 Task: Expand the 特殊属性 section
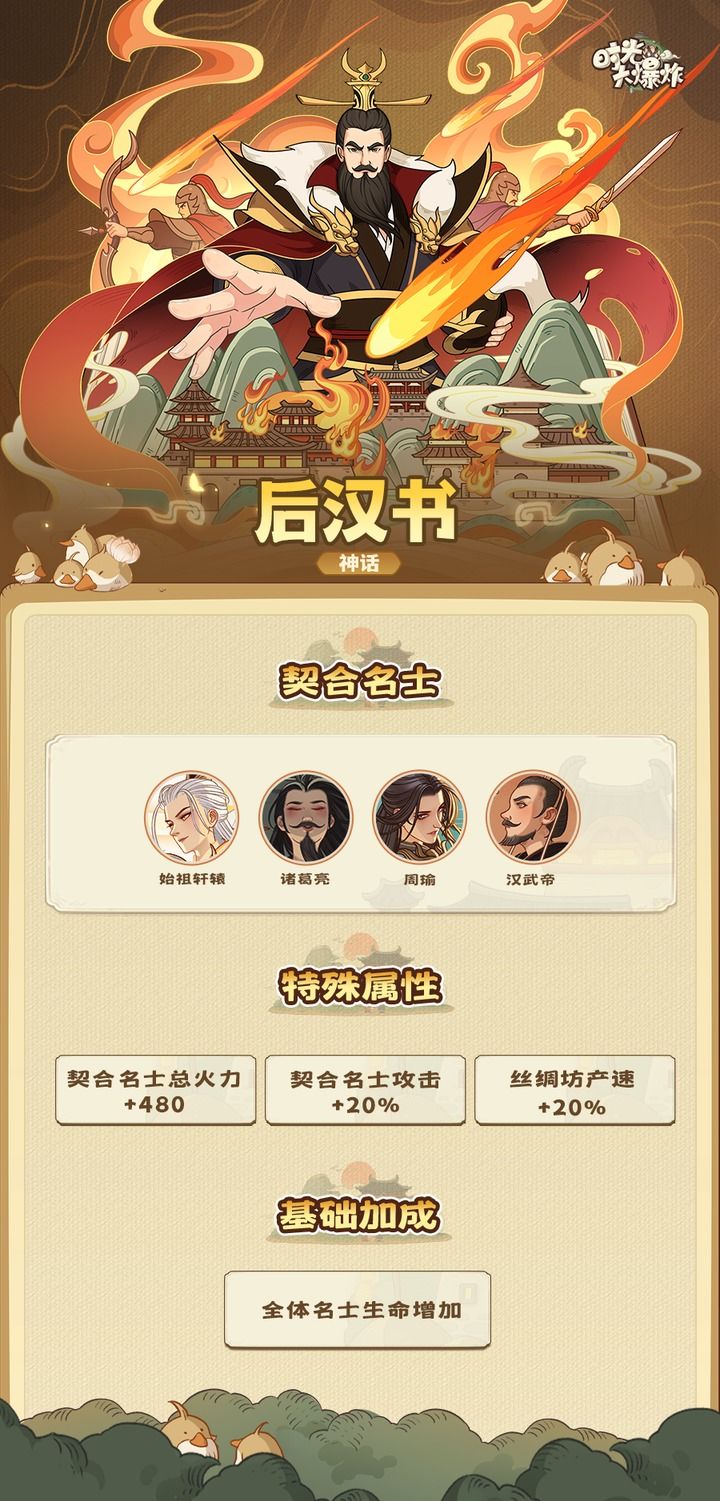pos(360,986)
